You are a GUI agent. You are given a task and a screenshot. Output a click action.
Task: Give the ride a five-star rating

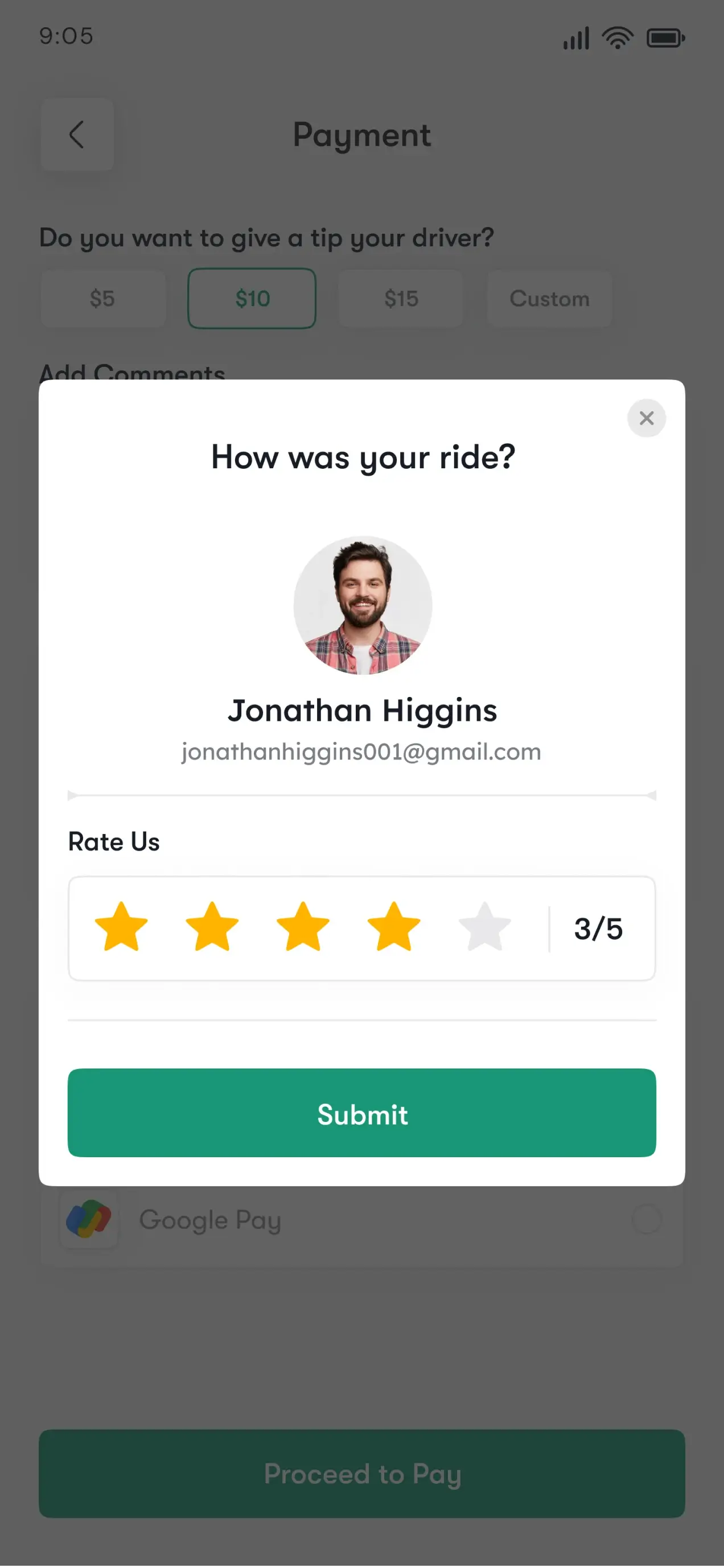tap(485, 927)
